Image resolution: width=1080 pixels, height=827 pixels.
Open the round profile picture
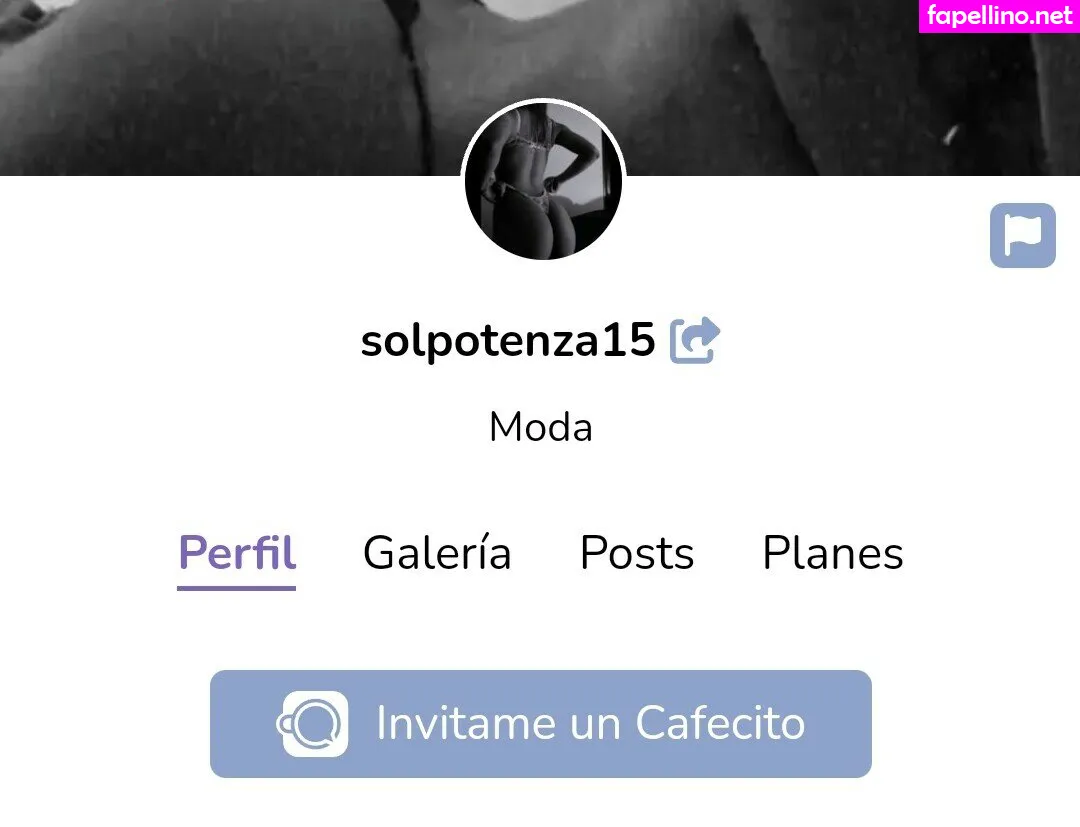[x=543, y=181]
